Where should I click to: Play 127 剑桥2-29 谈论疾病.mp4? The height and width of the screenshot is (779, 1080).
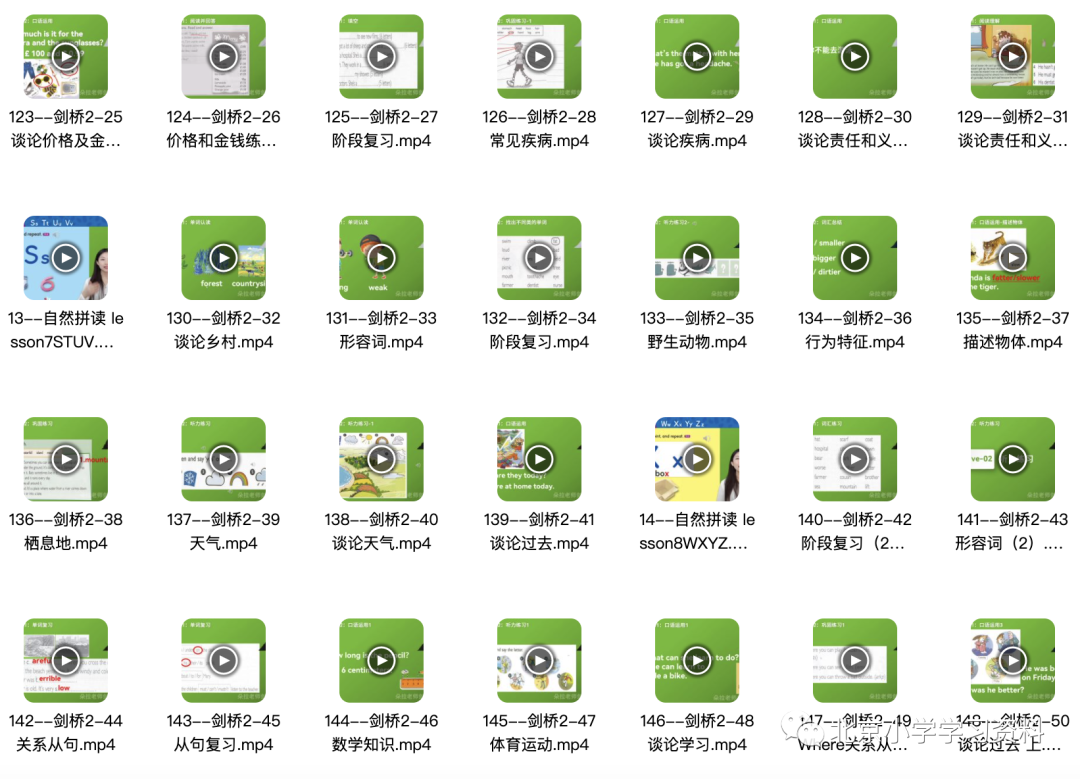(x=697, y=57)
